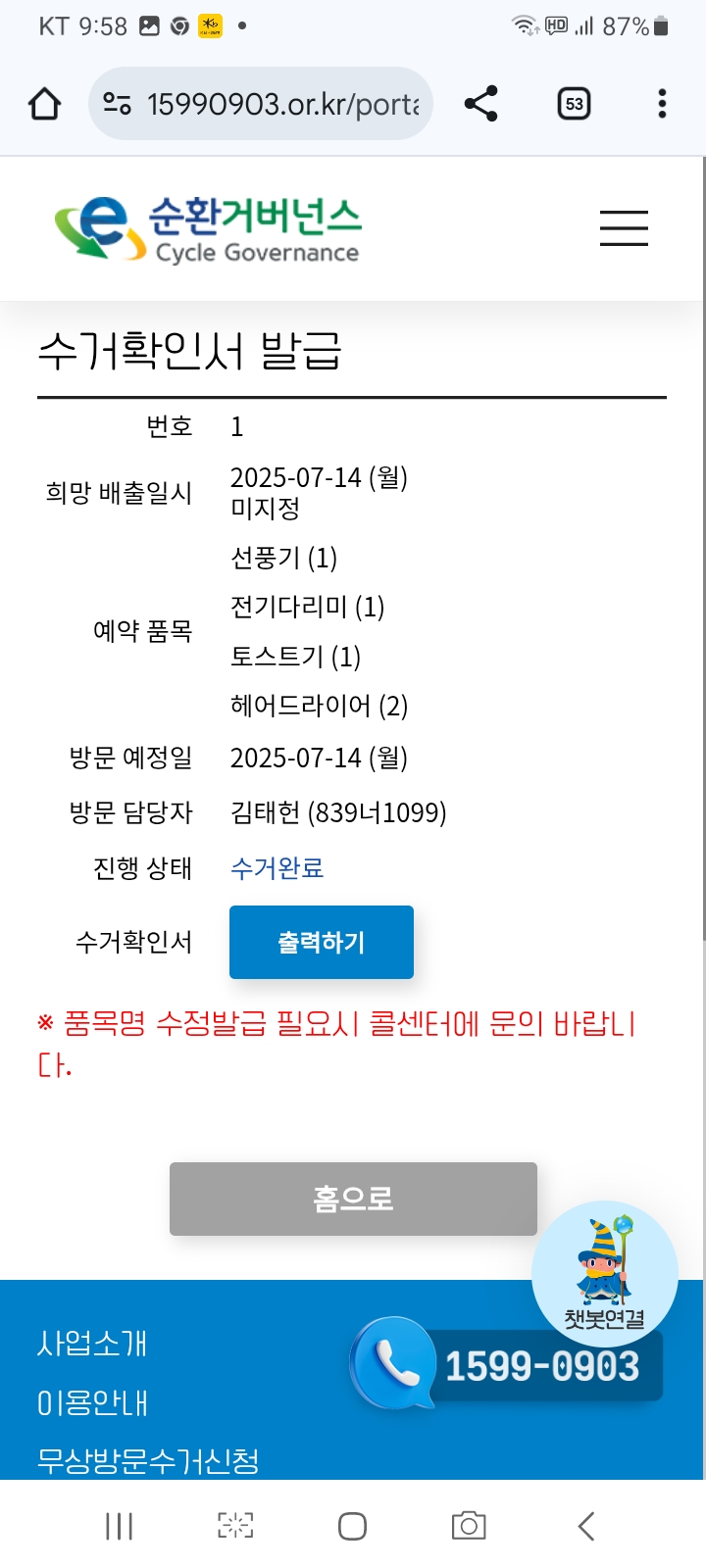Screen dimensions: 706x1568
Task: Call the 1599-0903 phone number
Action: [x=507, y=1365]
